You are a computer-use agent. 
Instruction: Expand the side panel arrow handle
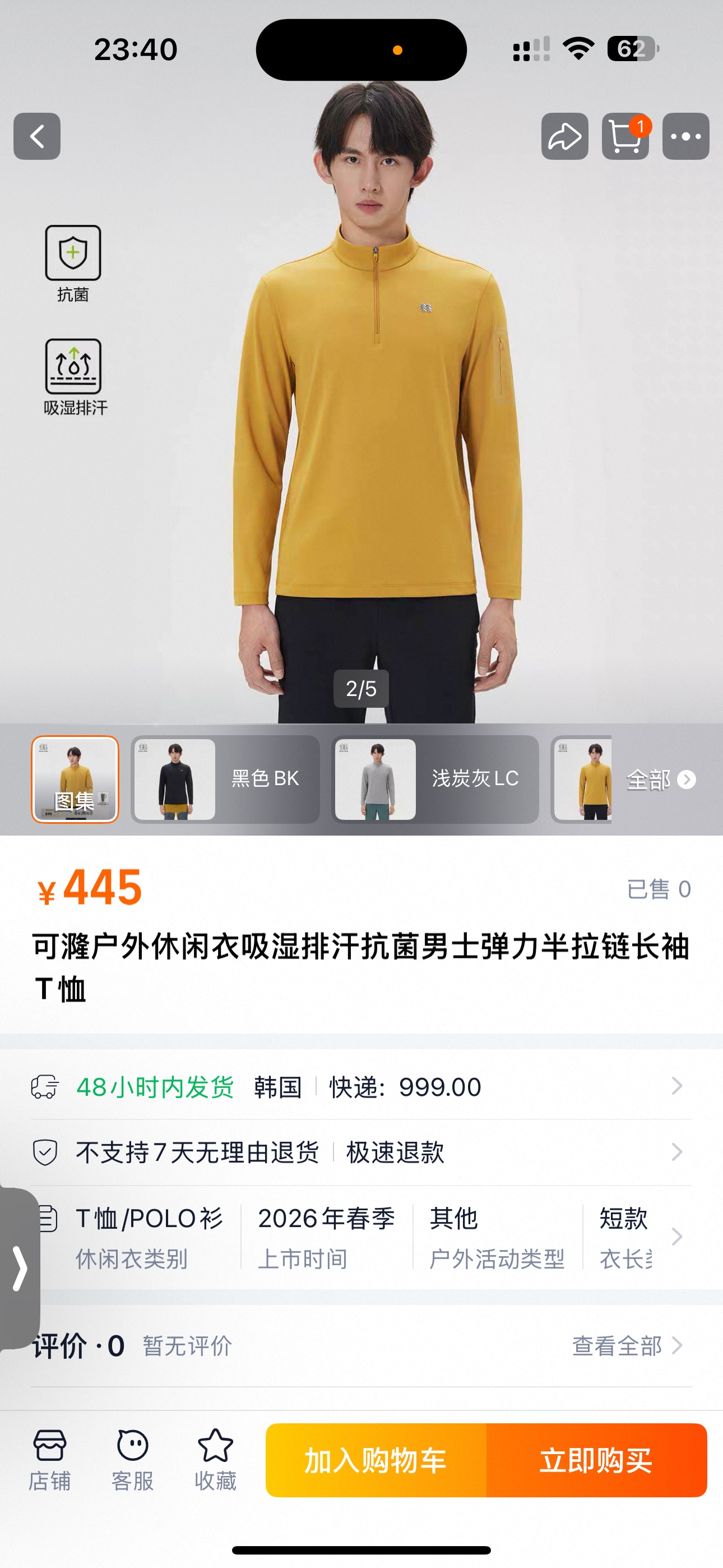click(20, 1268)
